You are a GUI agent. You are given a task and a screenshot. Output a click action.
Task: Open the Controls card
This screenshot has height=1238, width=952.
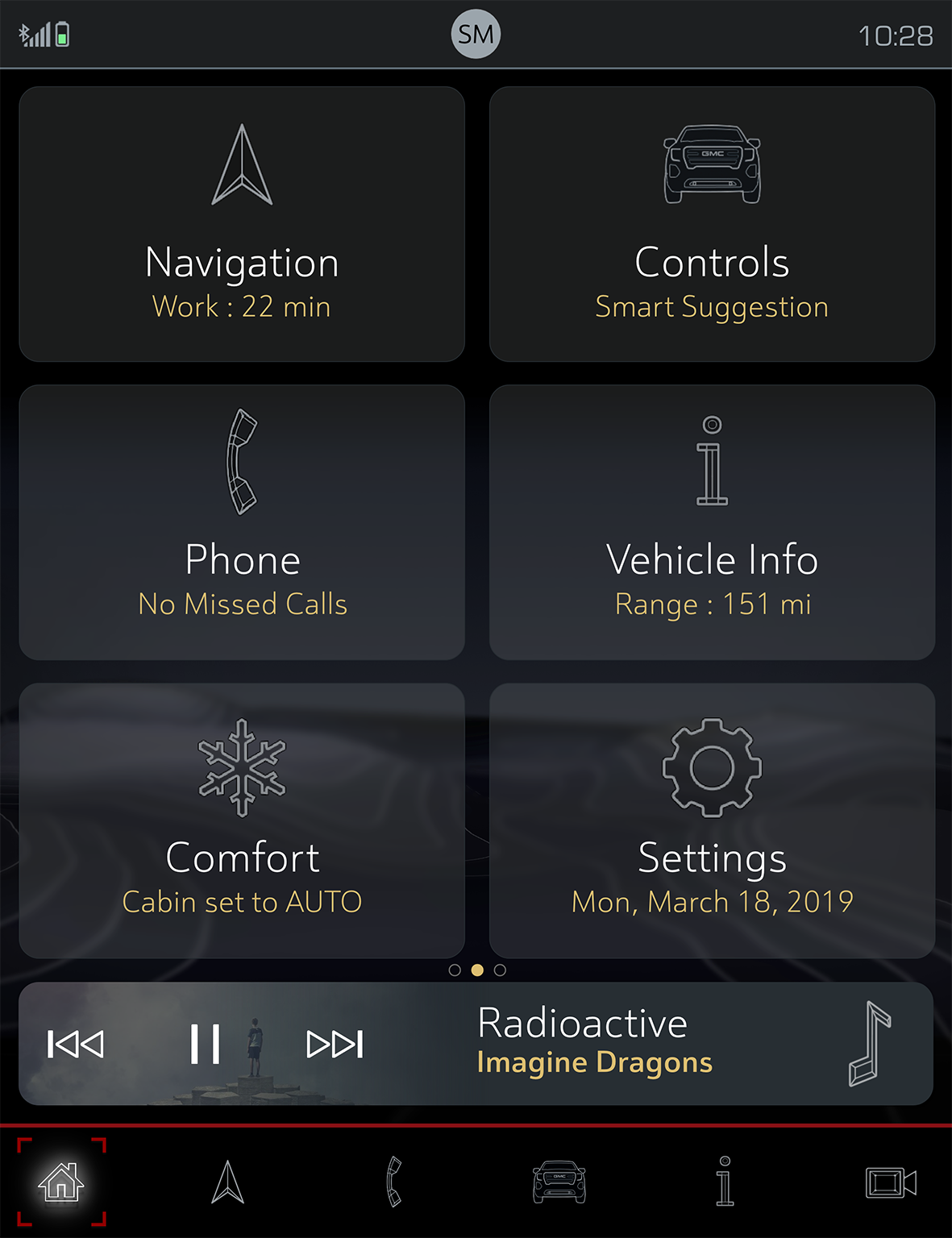click(x=712, y=224)
